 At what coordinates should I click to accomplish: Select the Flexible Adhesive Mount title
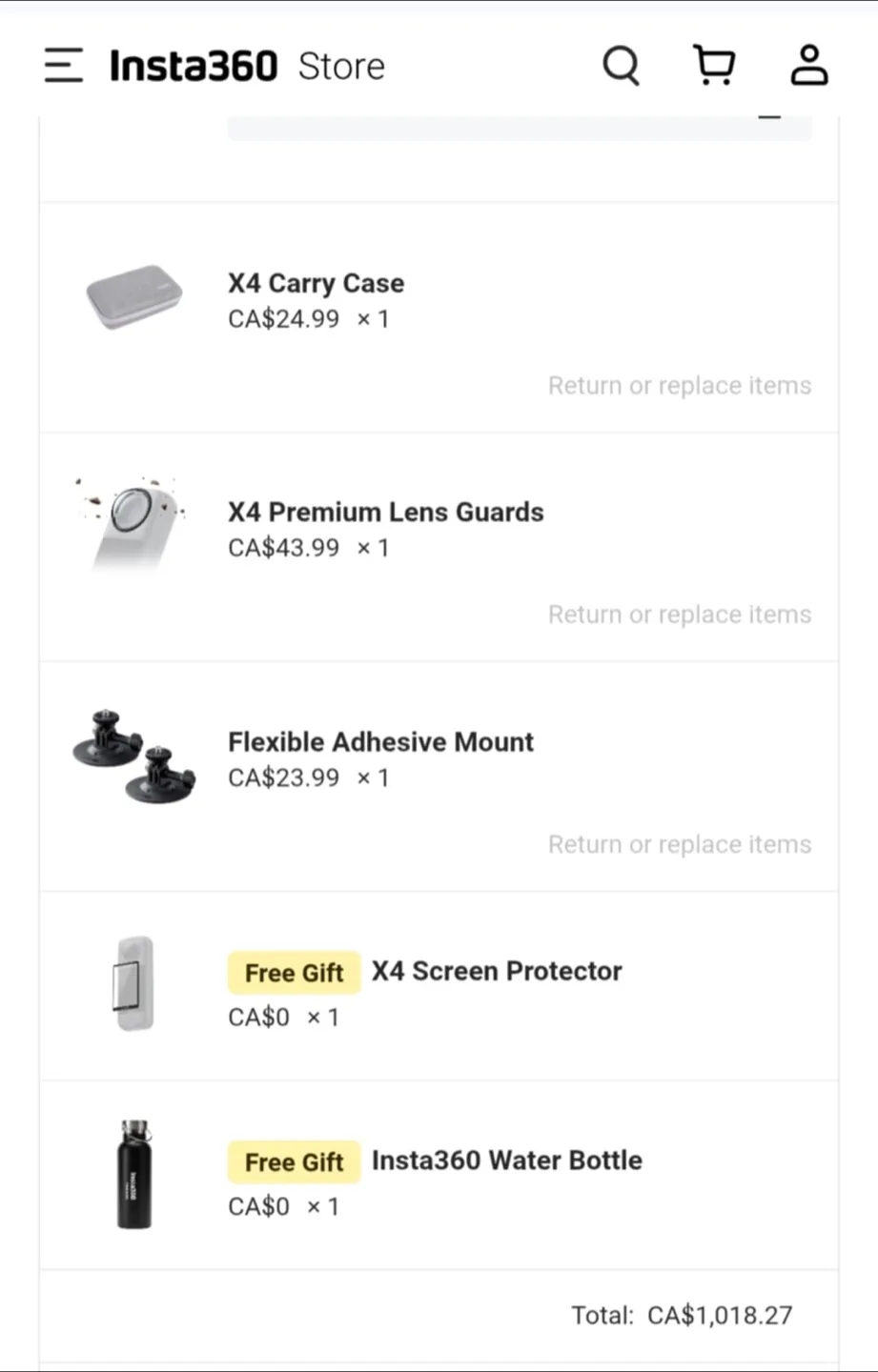tap(379, 742)
